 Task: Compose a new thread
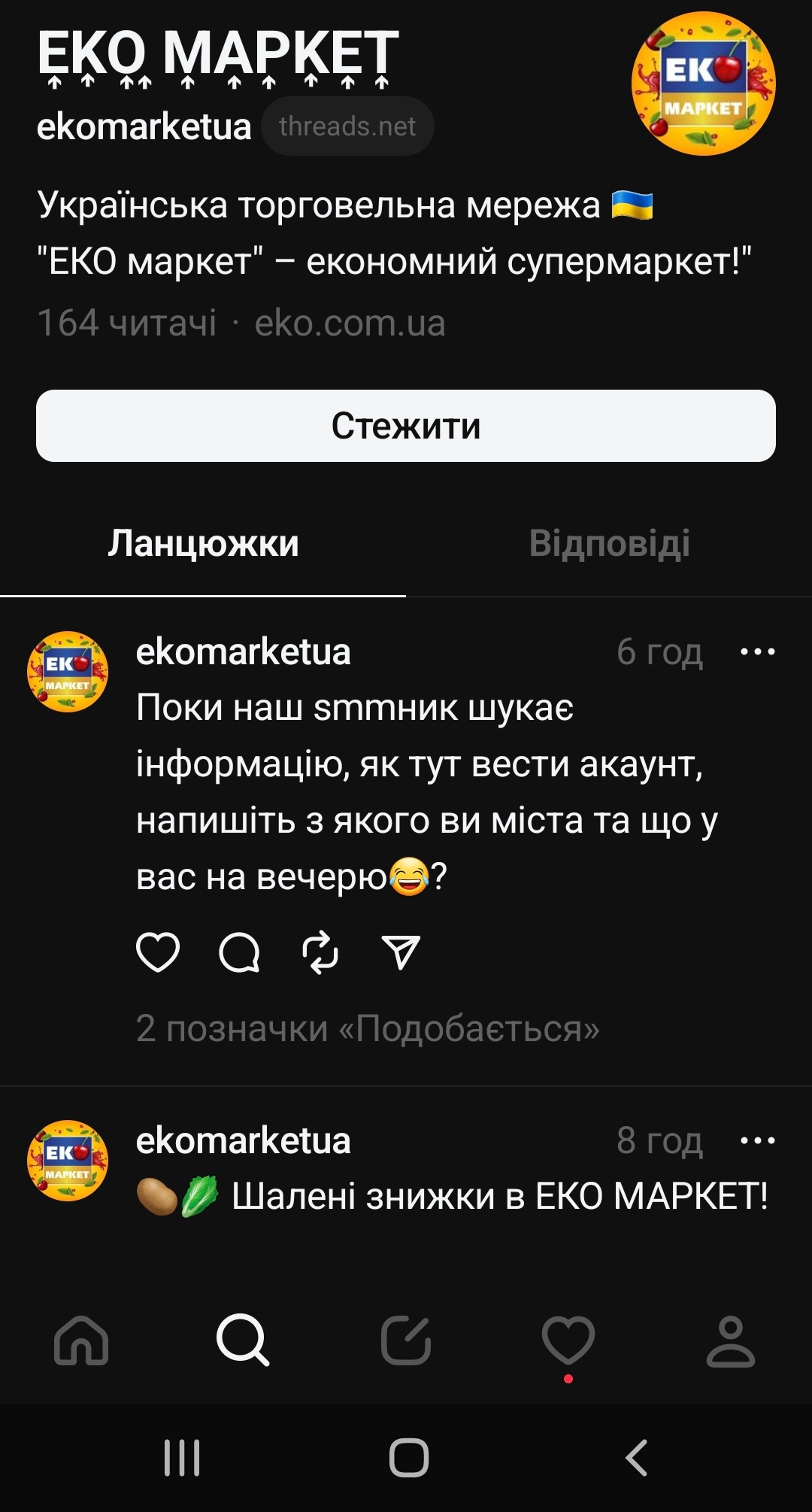406,1340
